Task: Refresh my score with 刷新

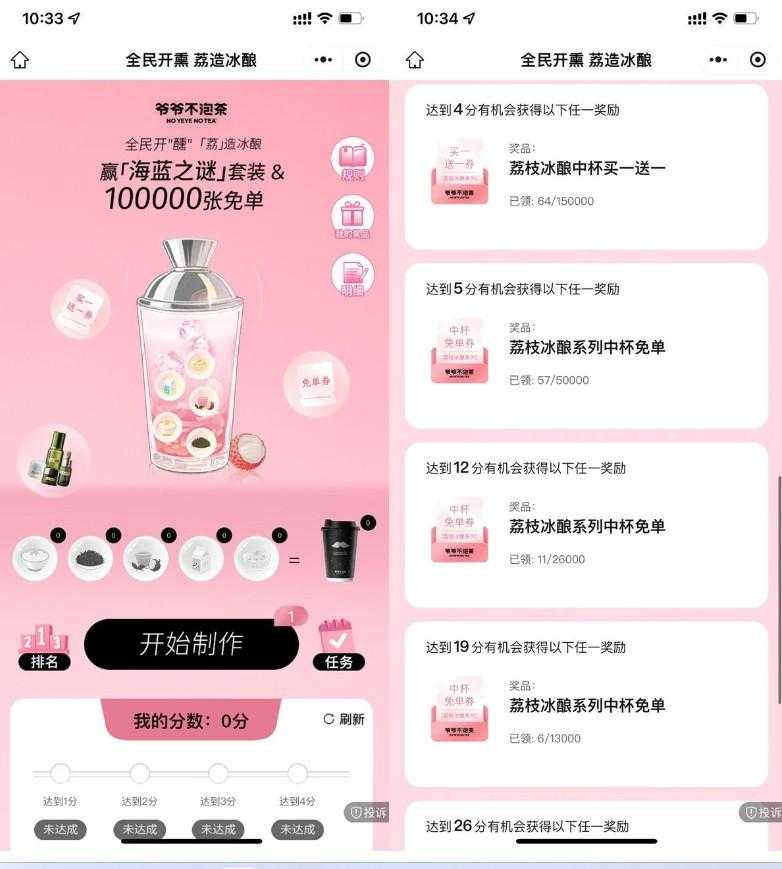Action: [344, 719]
